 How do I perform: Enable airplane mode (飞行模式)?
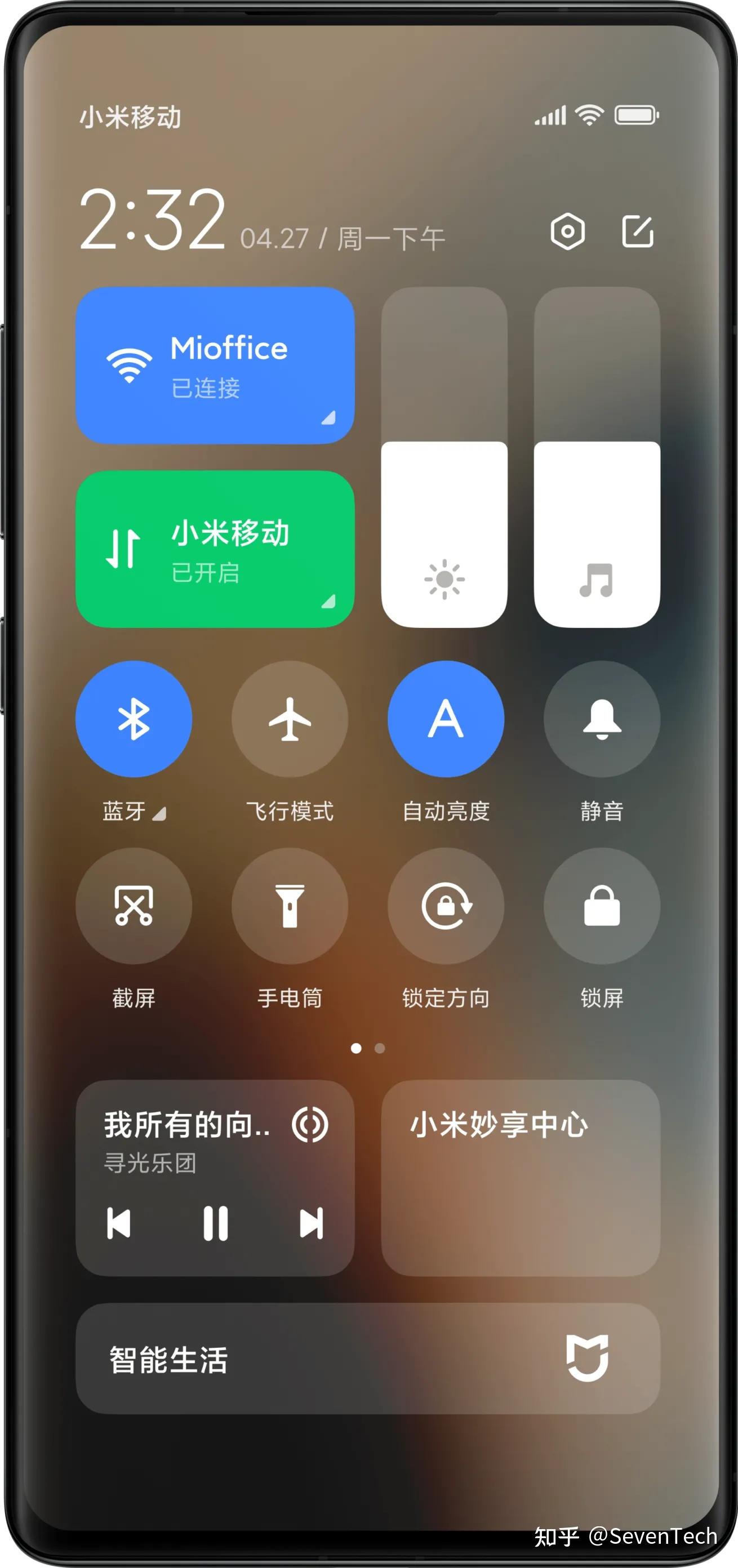click(x=290, y=719)
